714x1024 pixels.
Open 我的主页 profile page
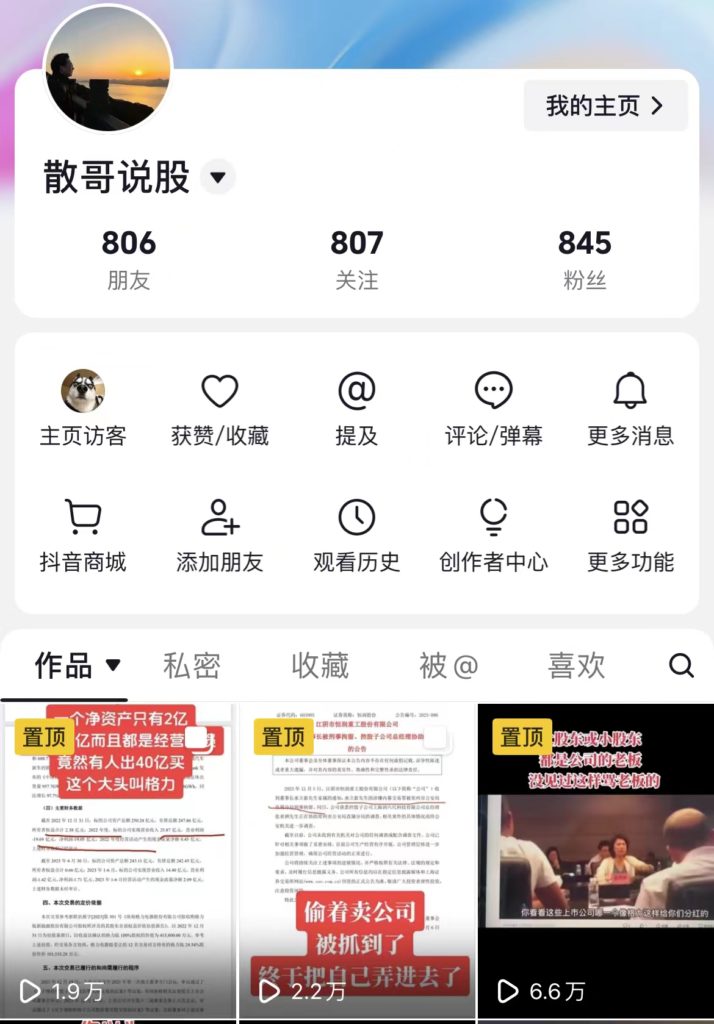tap(605, 106)
